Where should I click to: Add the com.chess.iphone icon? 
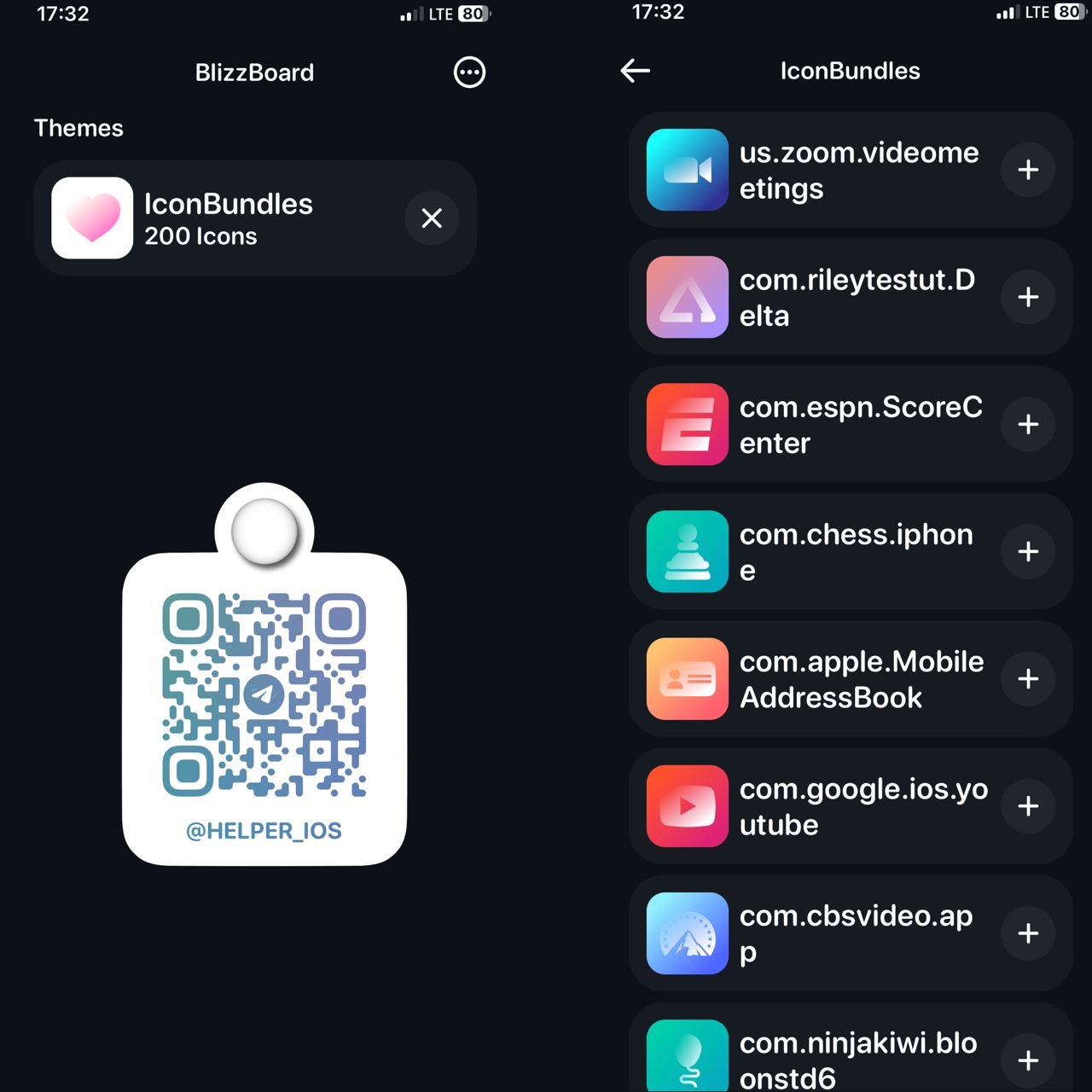[1028, 551]
